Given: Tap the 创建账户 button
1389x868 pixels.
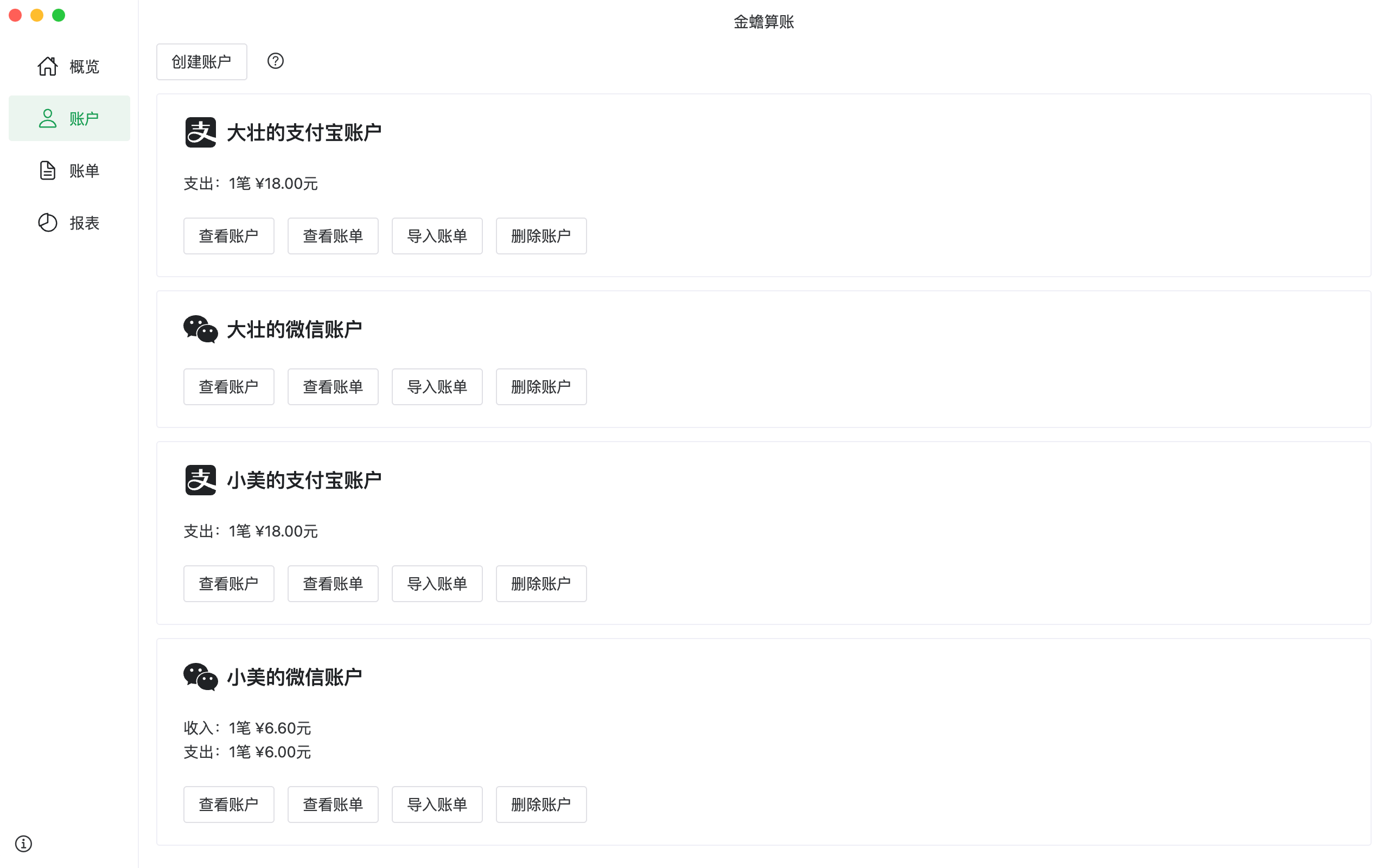Looking at the screenshot, I should (x=201, y=61).
